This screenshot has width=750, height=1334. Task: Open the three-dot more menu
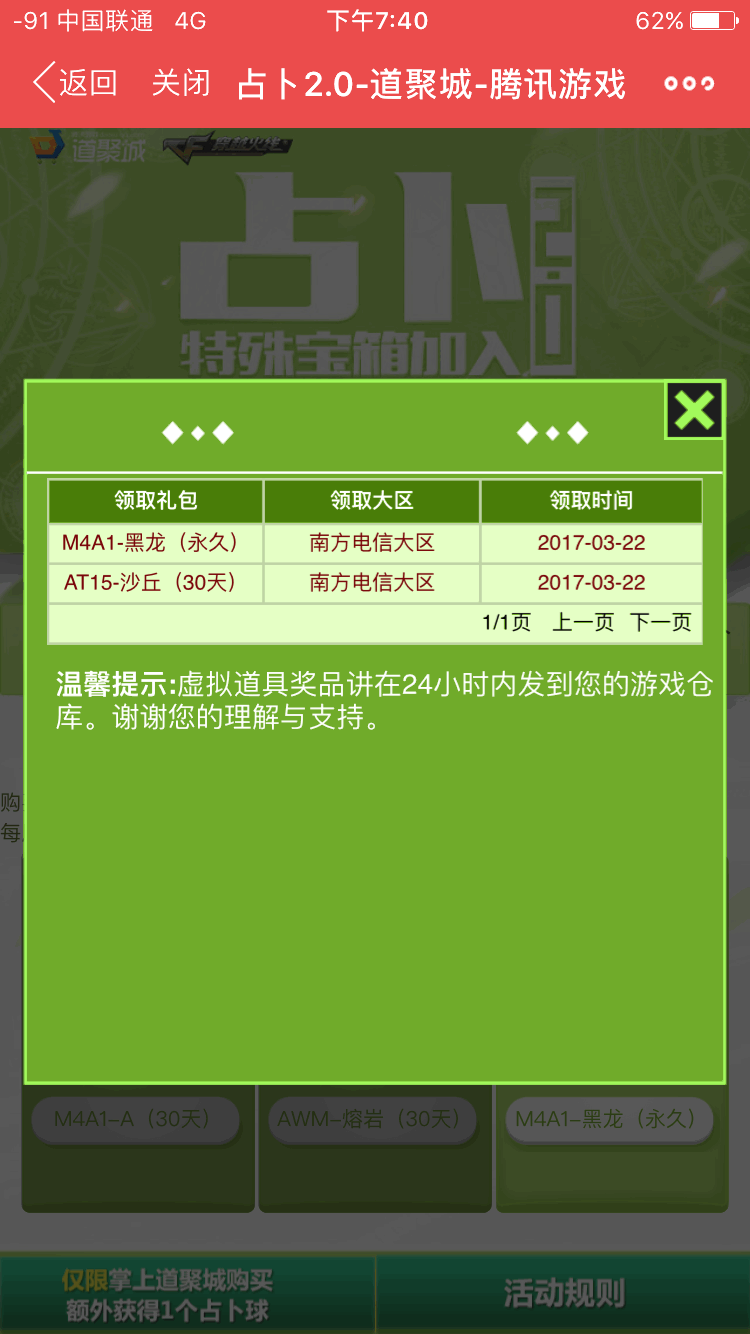click(689, 84)
